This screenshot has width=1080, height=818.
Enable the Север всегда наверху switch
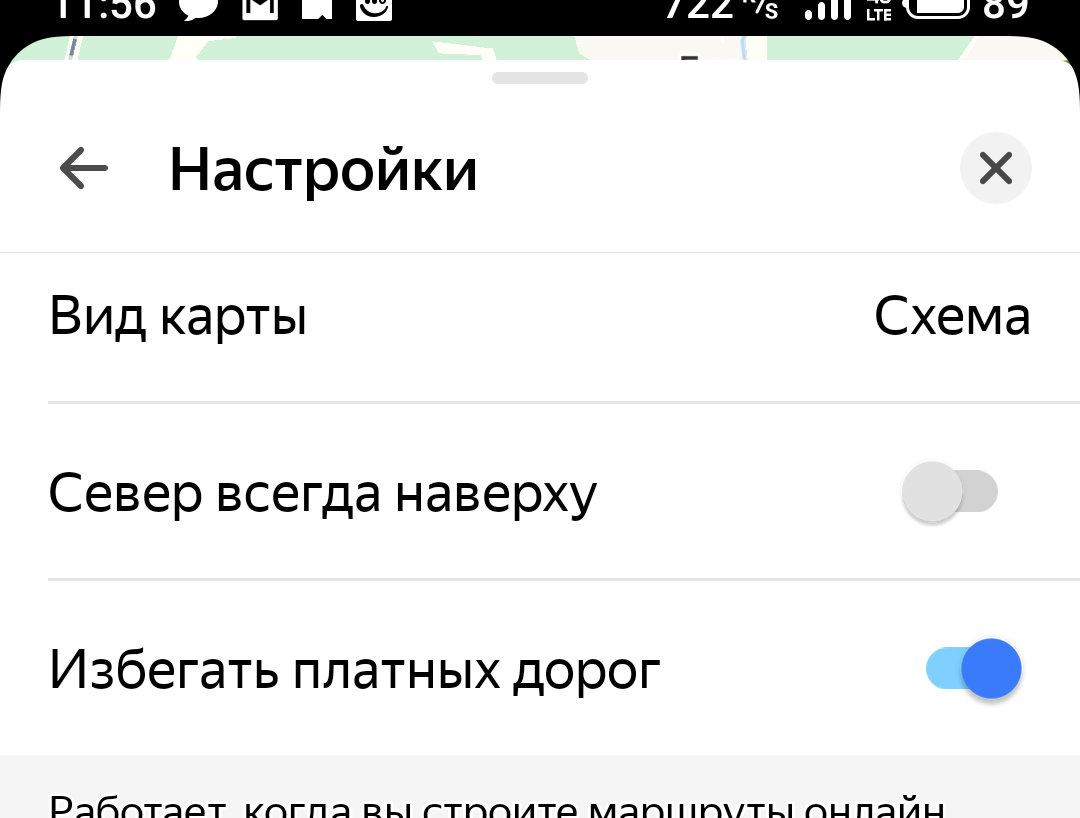pos(950,493)
